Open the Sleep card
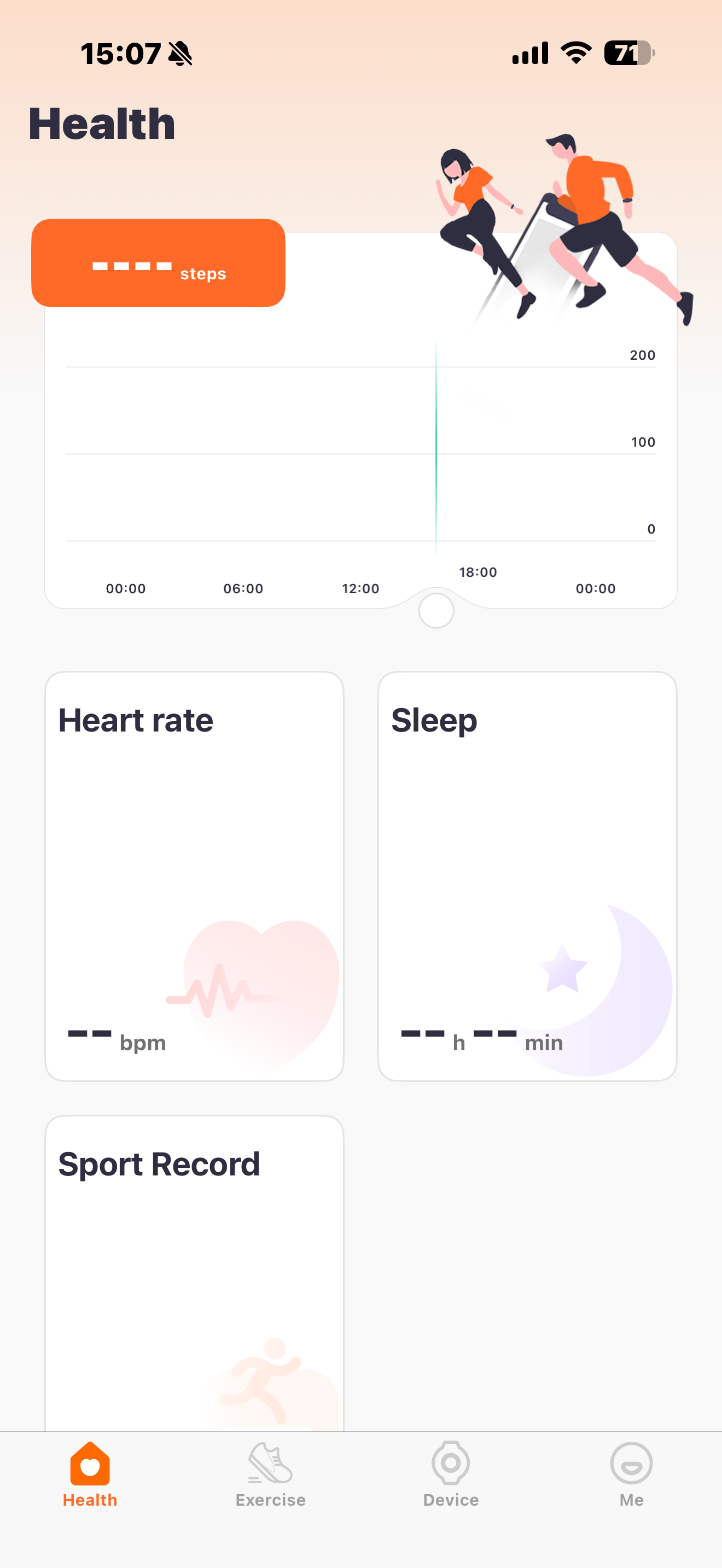The image size is (722, 1568). (527, 876)
